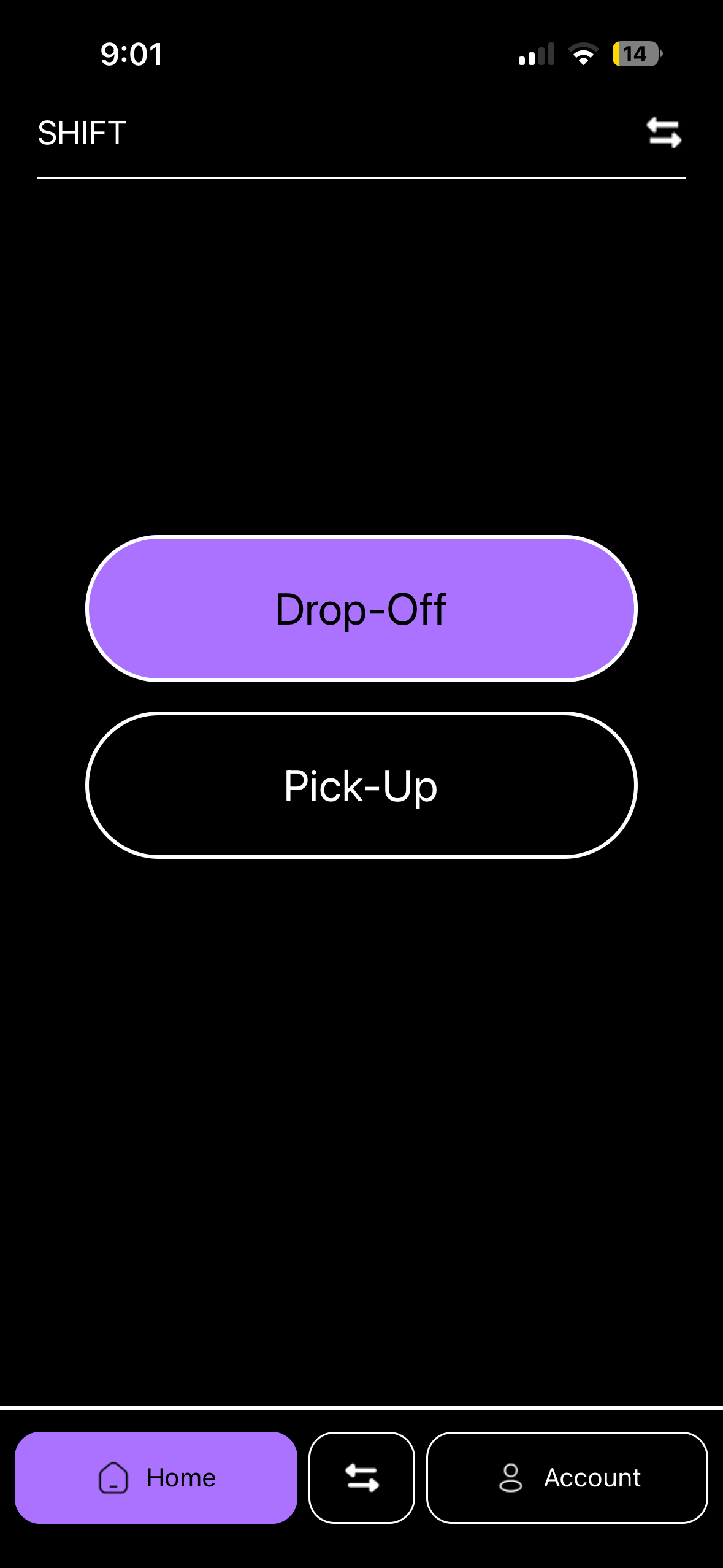723x1568 pixels.
Task: Tap the battery indicator showing 14 percent
Action: click(x=637, y=54)
